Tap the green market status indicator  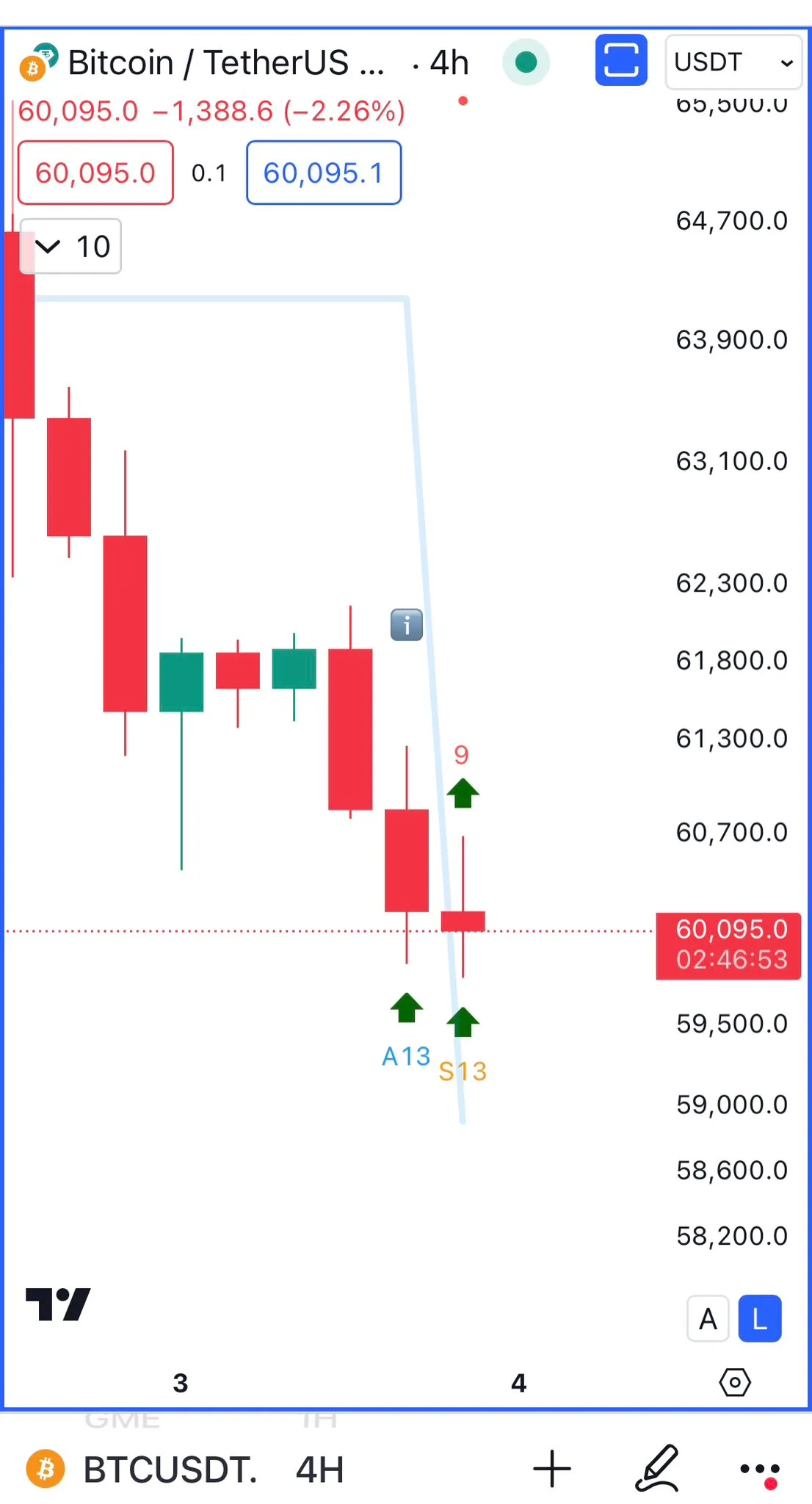(x=526, y=62)
